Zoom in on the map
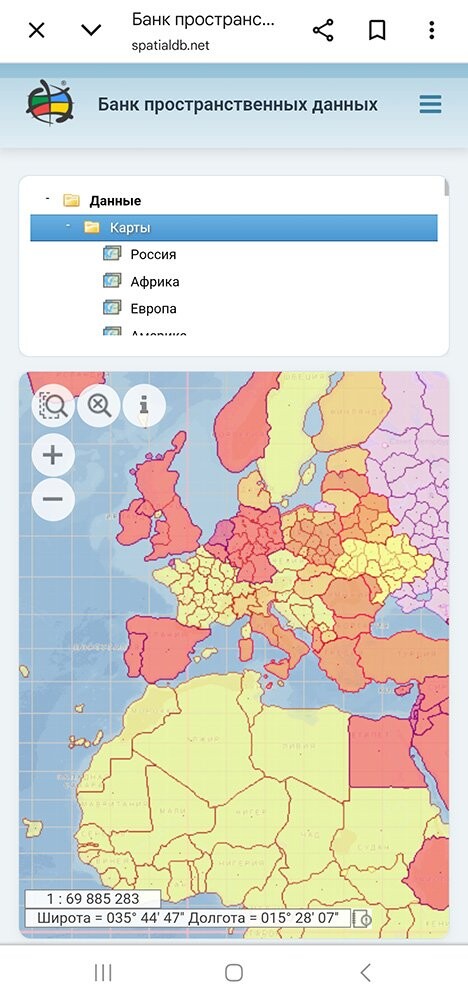Viewport: 468px width, 1000px height. click(x=53, y=455)
